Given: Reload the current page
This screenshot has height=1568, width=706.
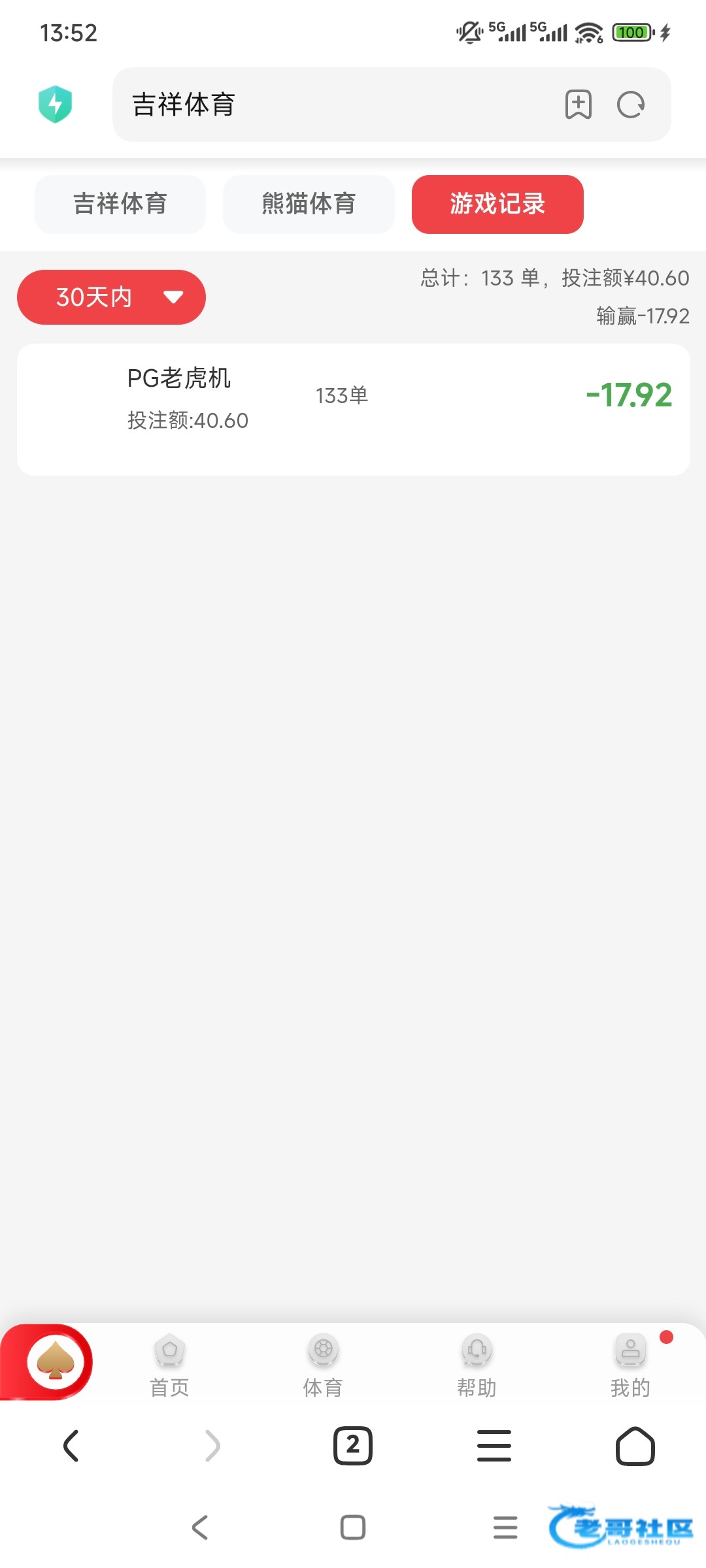Looking at the screenshot, I should (631, 105).
